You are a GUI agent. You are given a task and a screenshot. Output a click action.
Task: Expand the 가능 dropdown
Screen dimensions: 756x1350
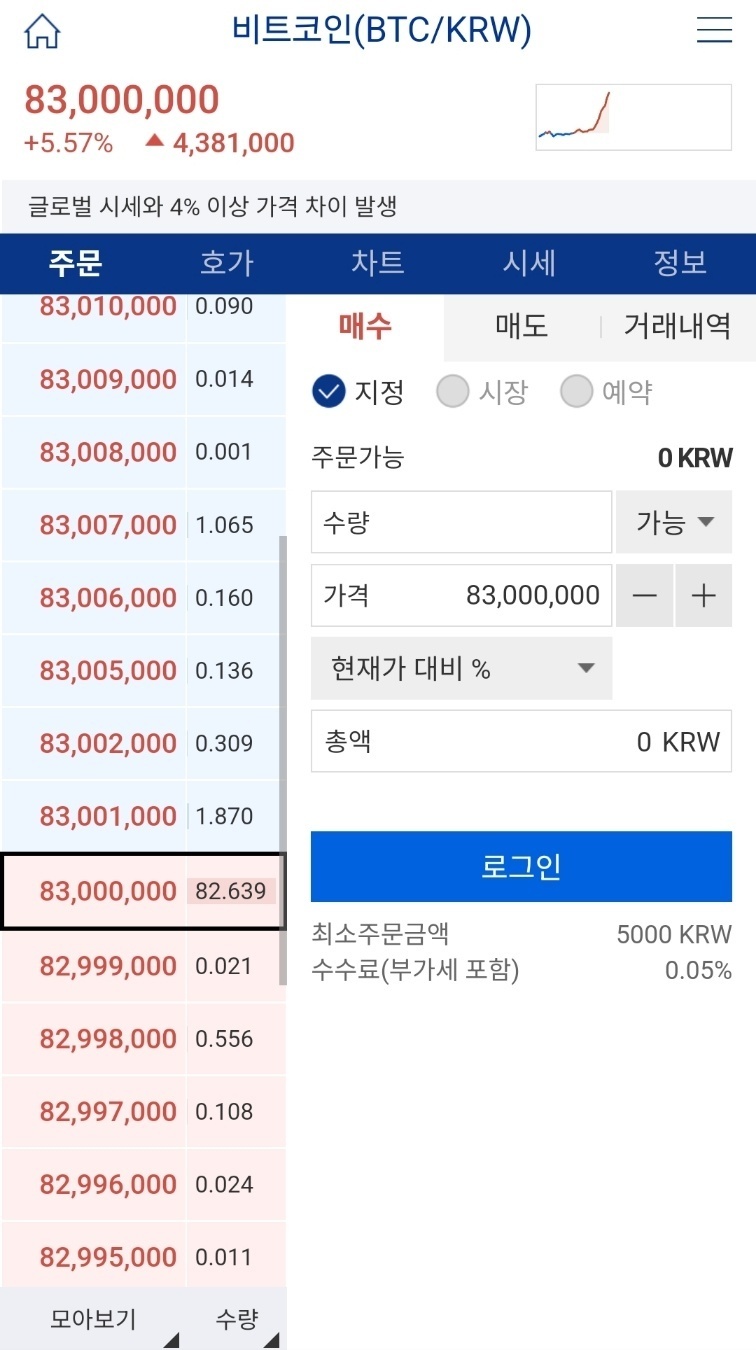click(674, 522)
